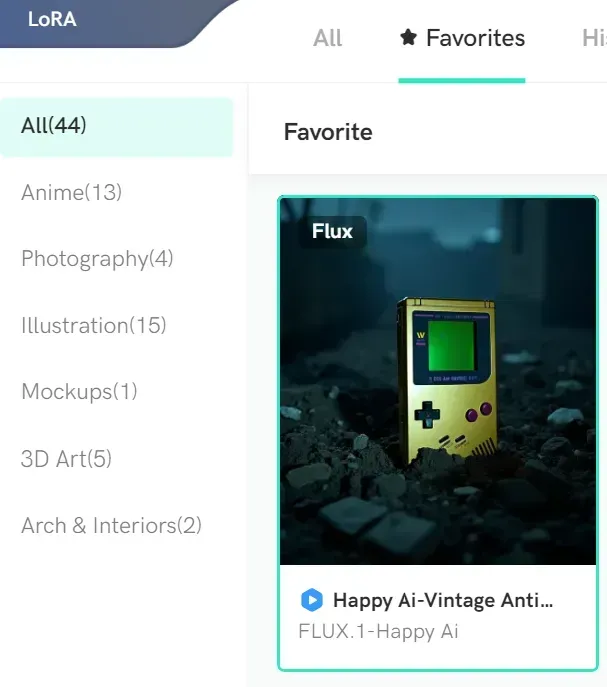Open the Mockups(1) category

pyautogui.click(x=79, y=392)
